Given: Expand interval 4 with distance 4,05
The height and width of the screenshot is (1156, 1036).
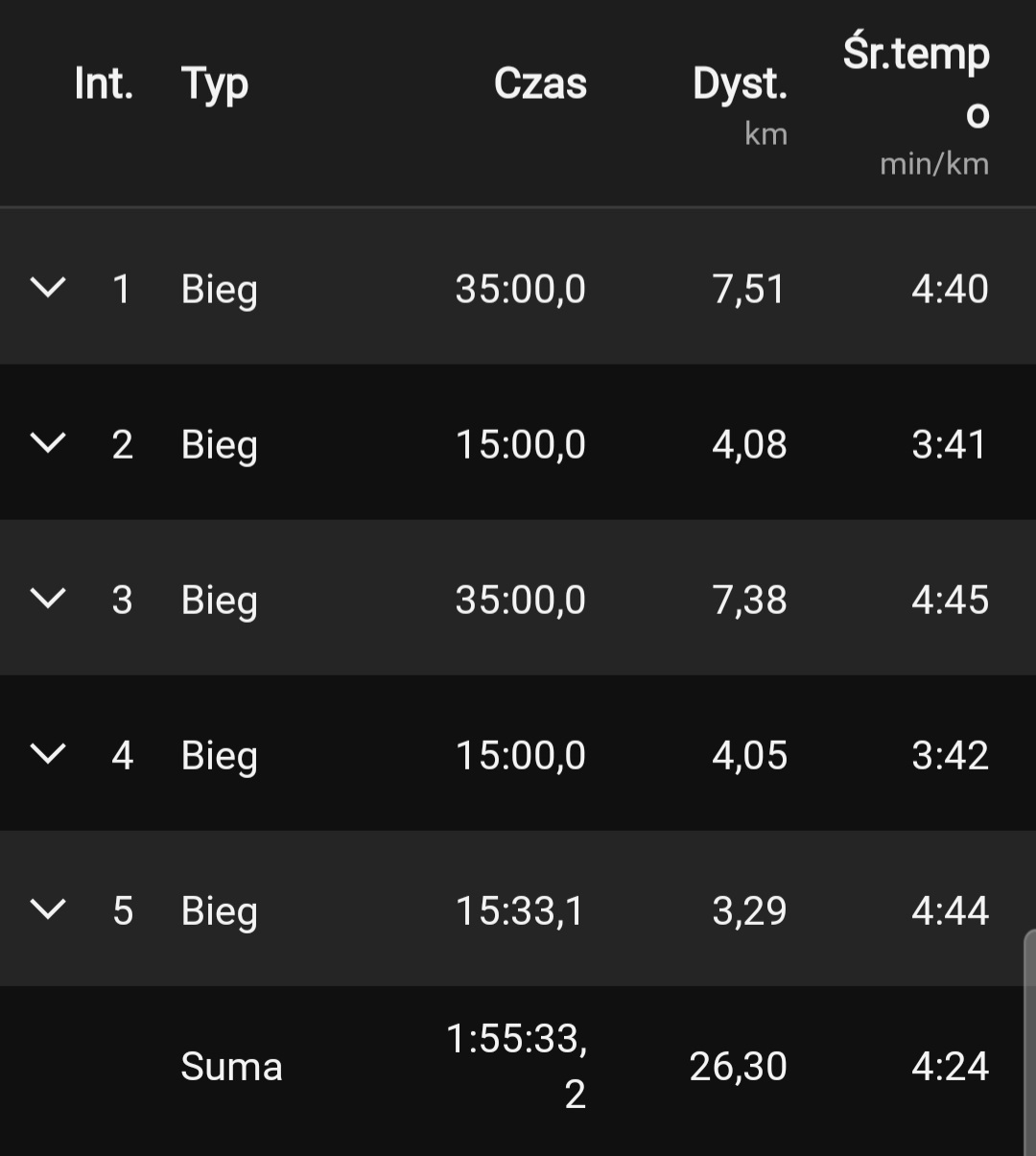Looking at the screenshot, I should (x=48, y=753).
